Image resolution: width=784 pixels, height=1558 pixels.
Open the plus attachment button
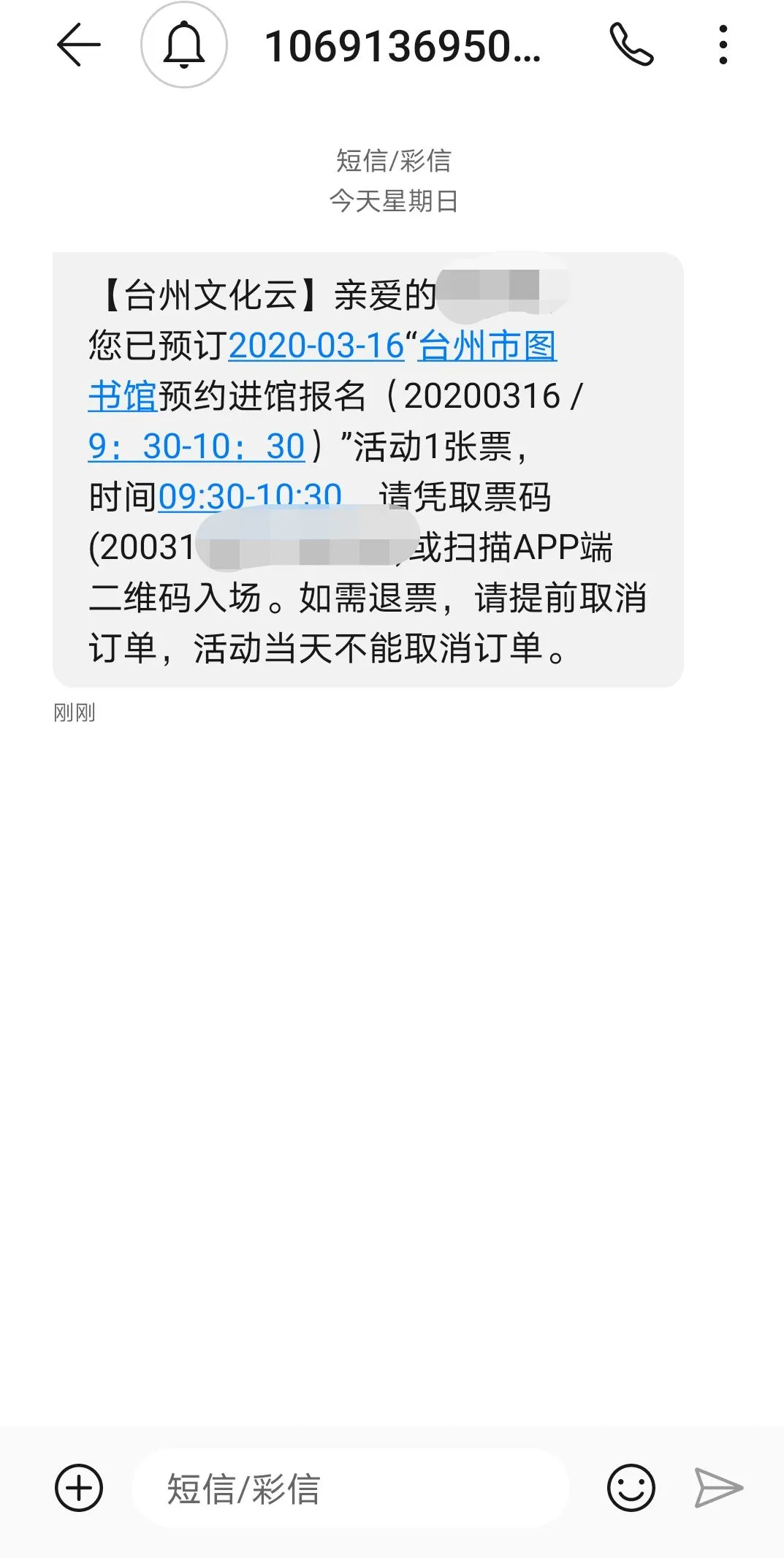79,1488
